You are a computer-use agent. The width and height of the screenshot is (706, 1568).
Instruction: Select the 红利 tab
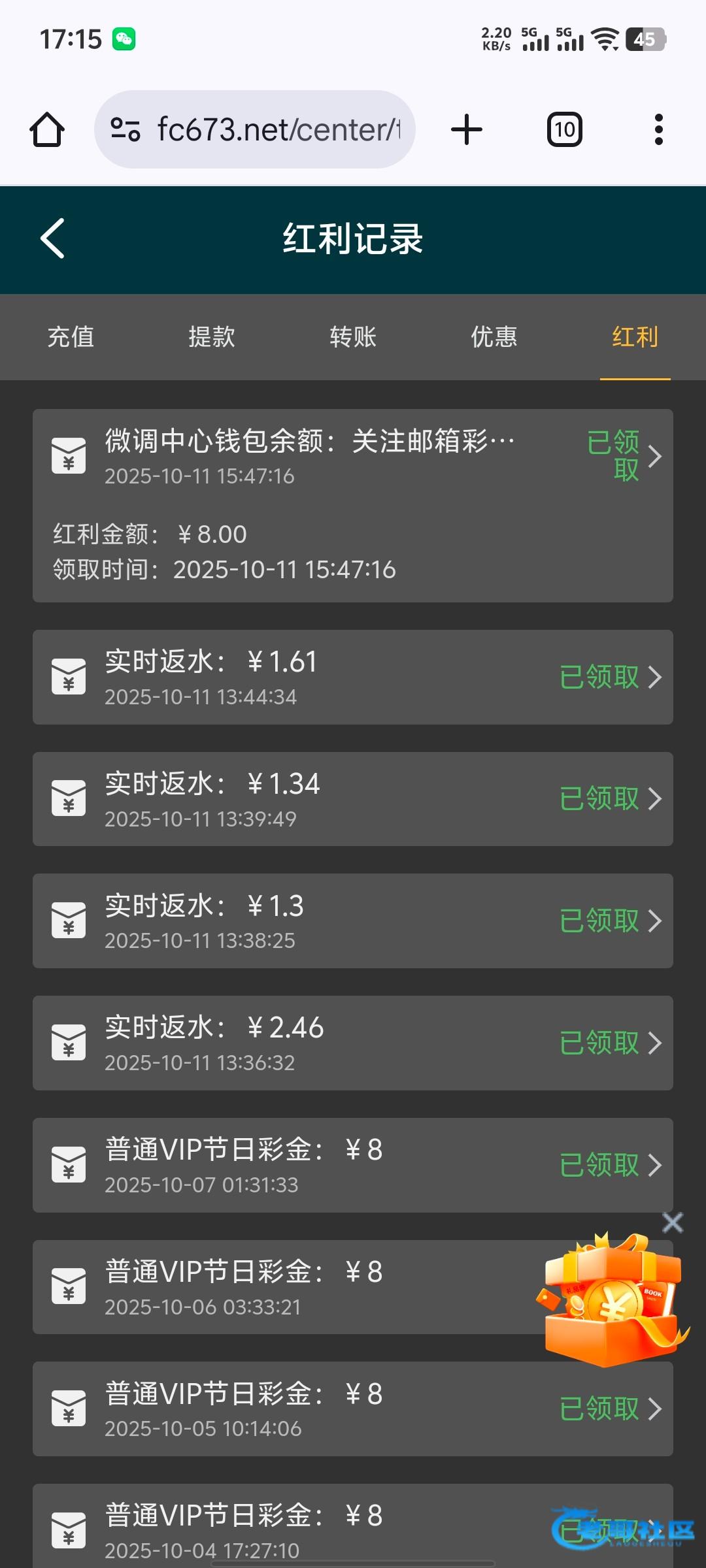point(635,337)
